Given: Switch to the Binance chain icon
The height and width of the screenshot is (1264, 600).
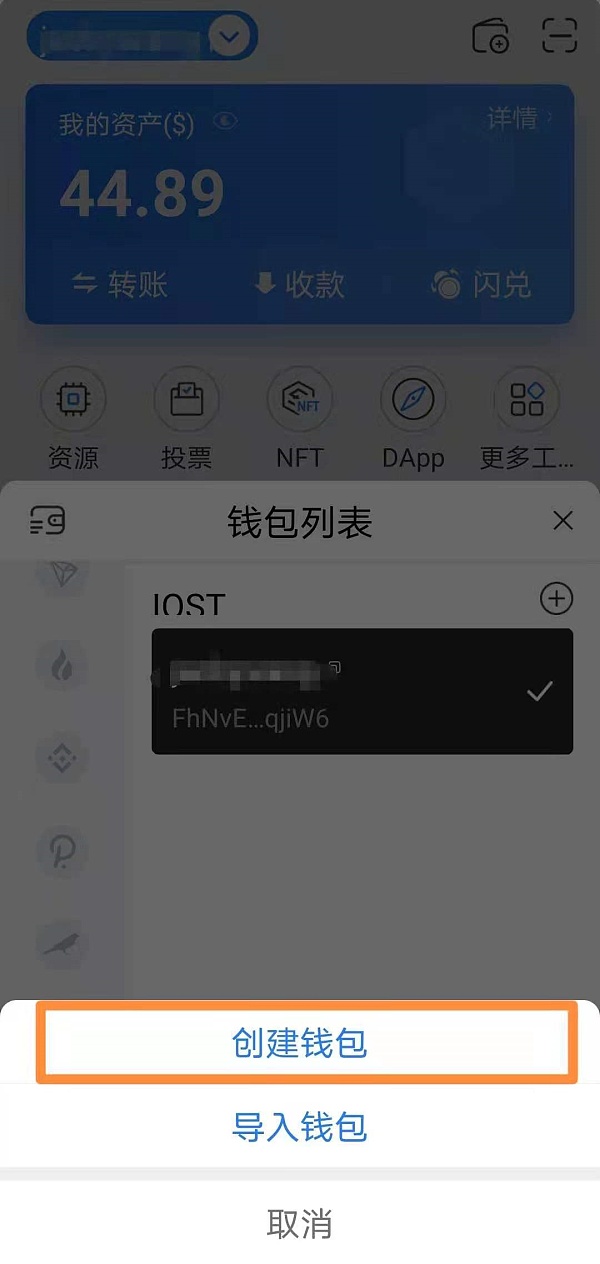Looking at the screenshot, I should coord(62,757).
